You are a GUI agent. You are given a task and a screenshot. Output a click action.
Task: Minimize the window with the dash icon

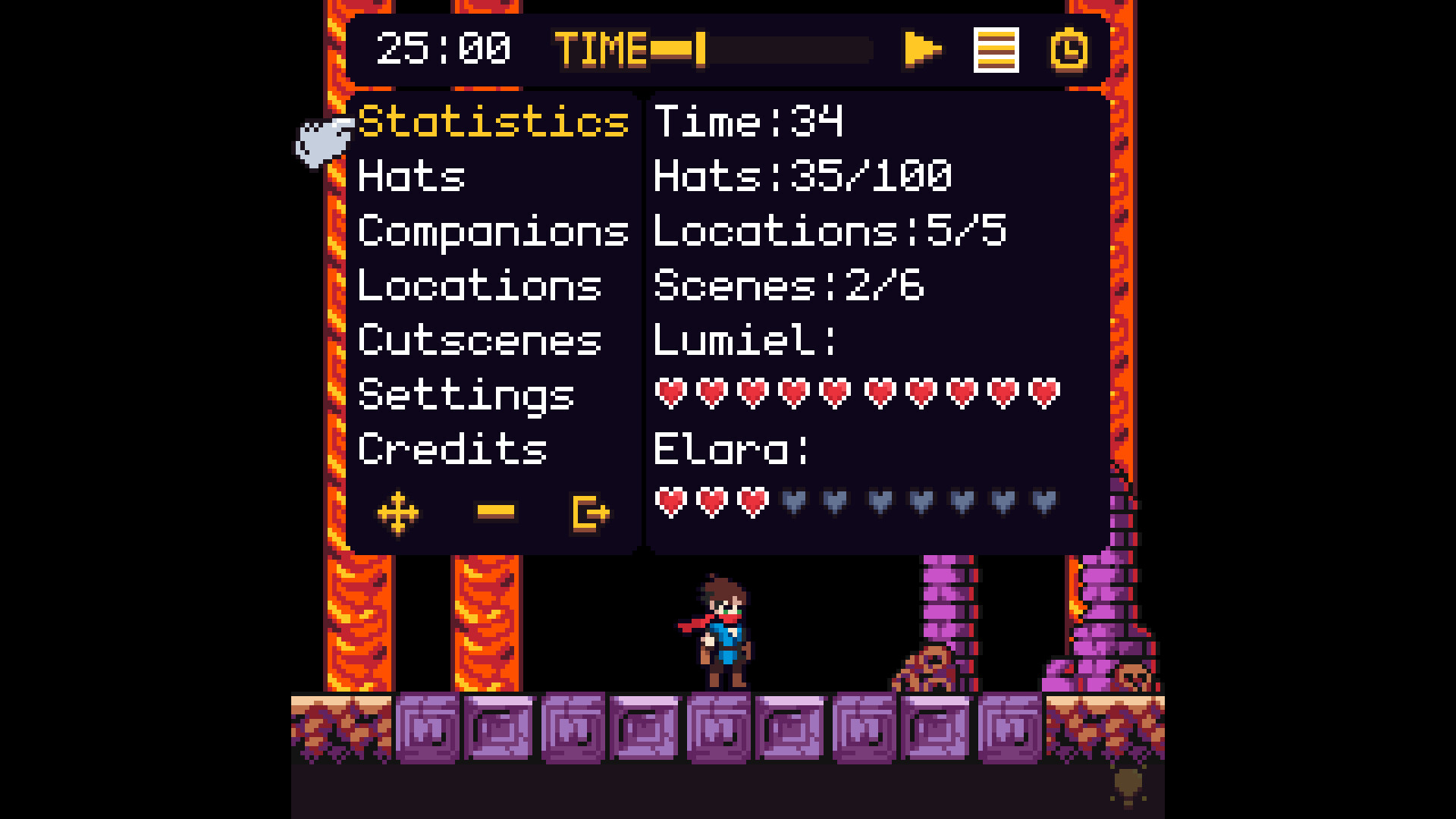click(496, 513)
